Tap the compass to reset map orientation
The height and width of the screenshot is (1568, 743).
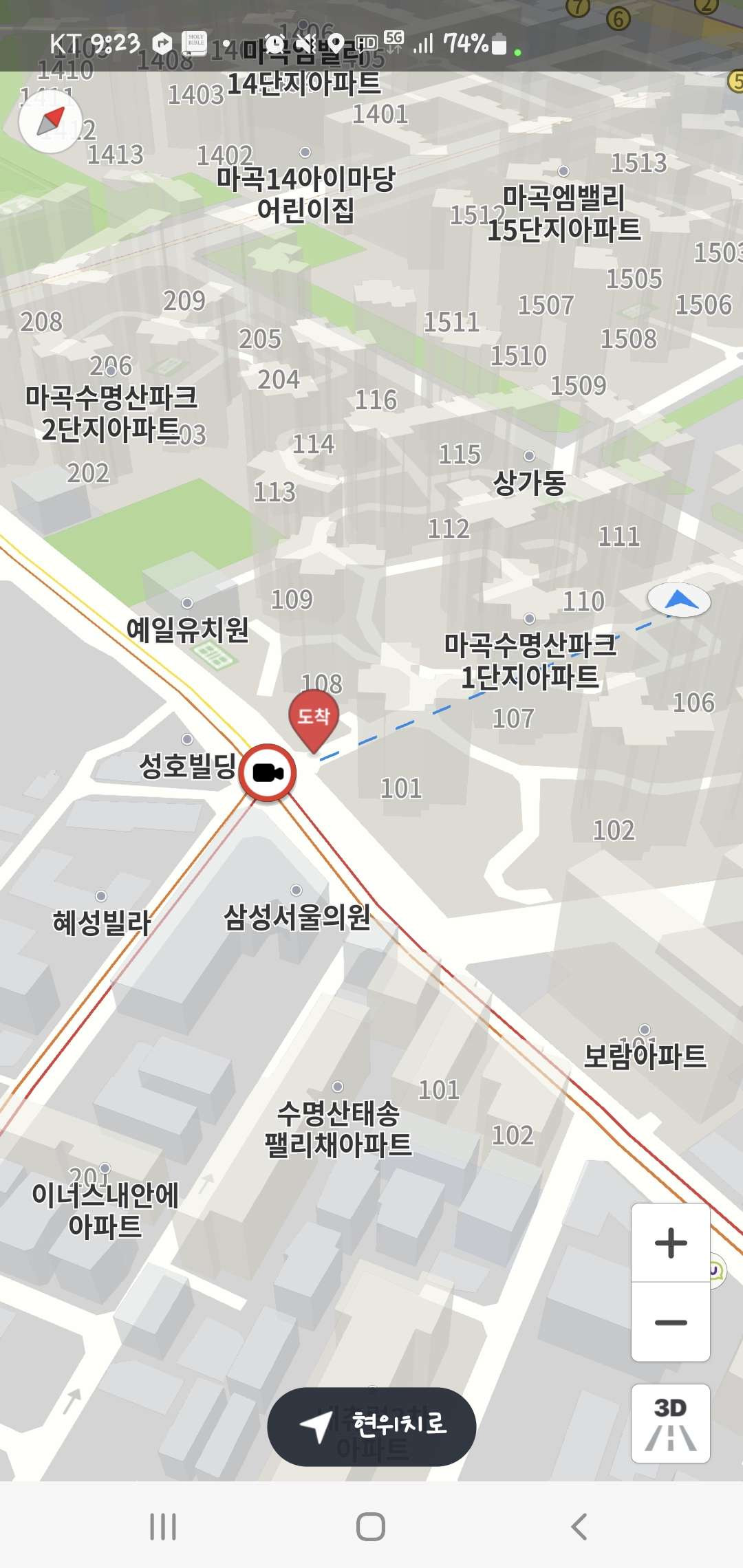point(50,122)
